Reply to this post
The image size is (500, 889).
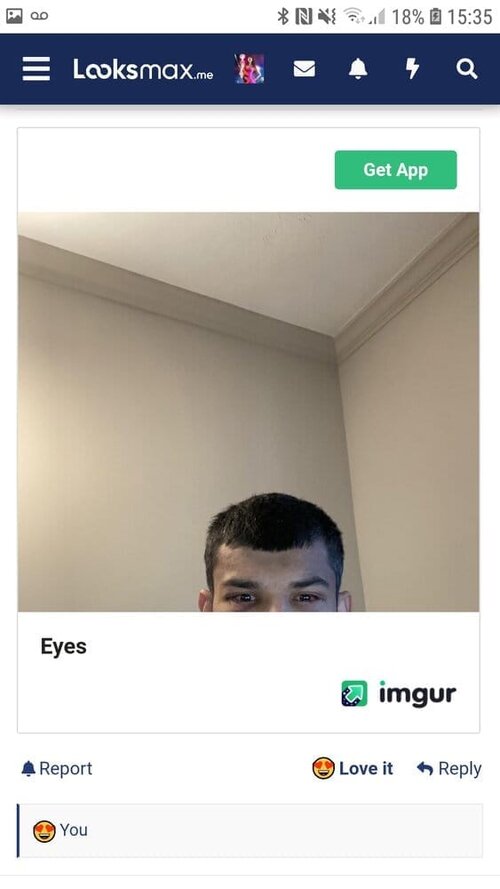pos(449,768)
